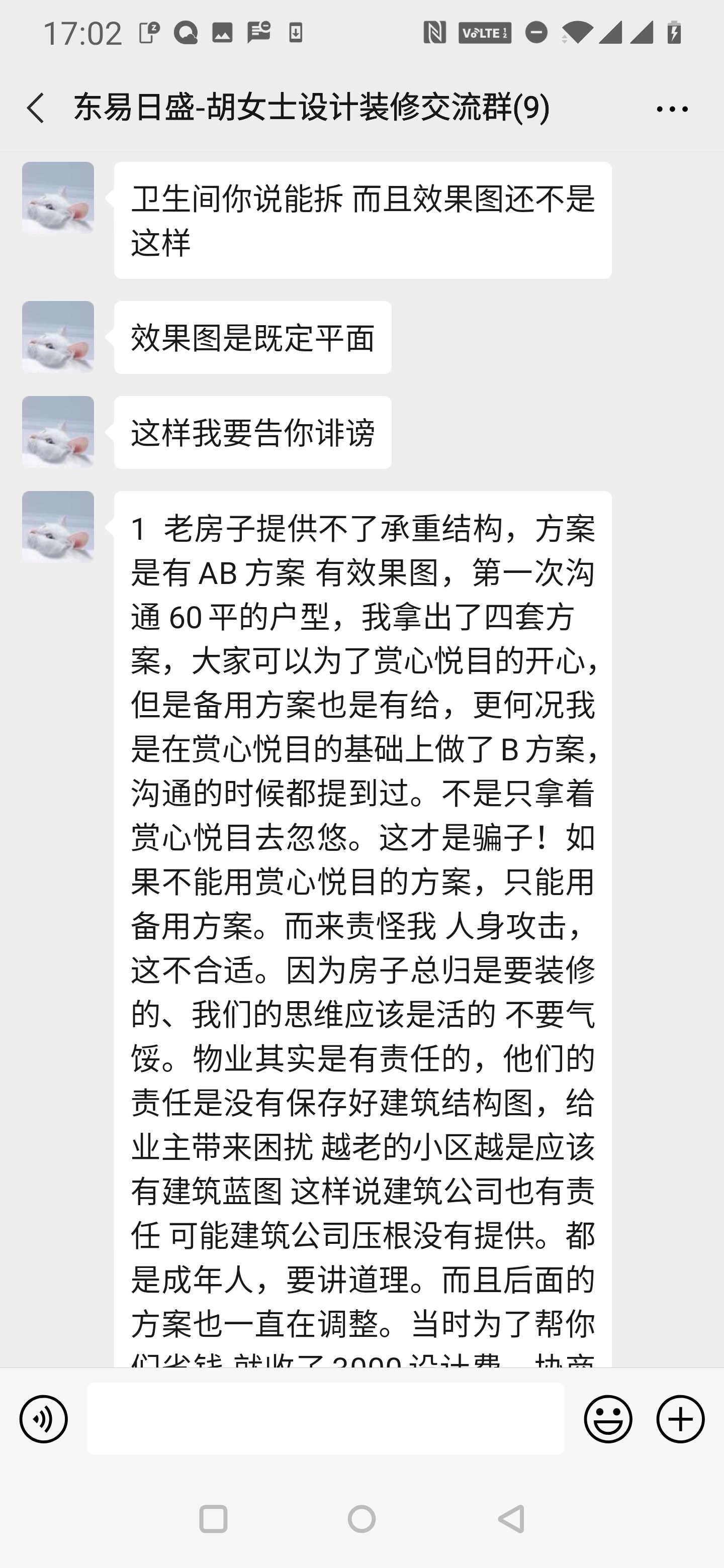The image size is (724, 1568).
Task: Go to the Android home screen
Action: [361, 1519]
